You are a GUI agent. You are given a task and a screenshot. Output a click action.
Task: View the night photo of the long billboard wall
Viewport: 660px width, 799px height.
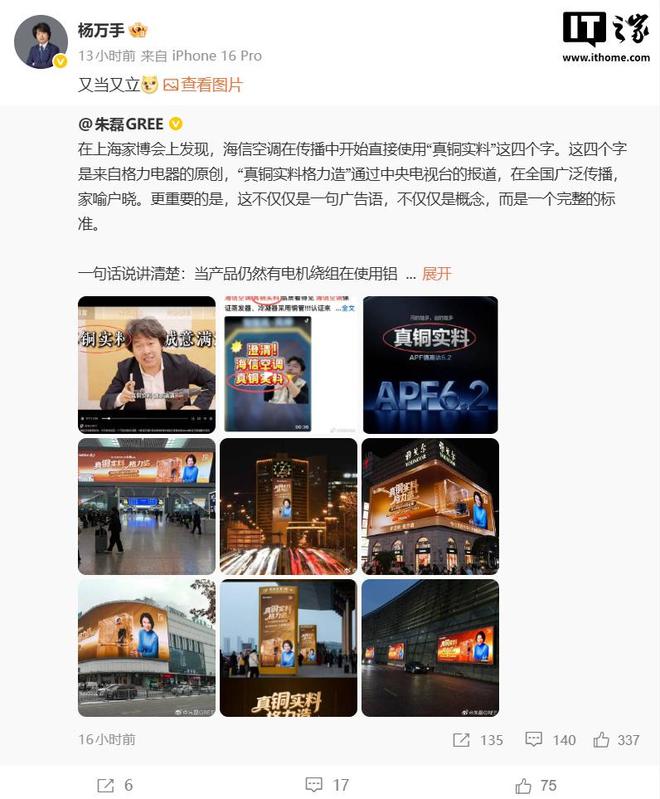[x=430, y=647]
